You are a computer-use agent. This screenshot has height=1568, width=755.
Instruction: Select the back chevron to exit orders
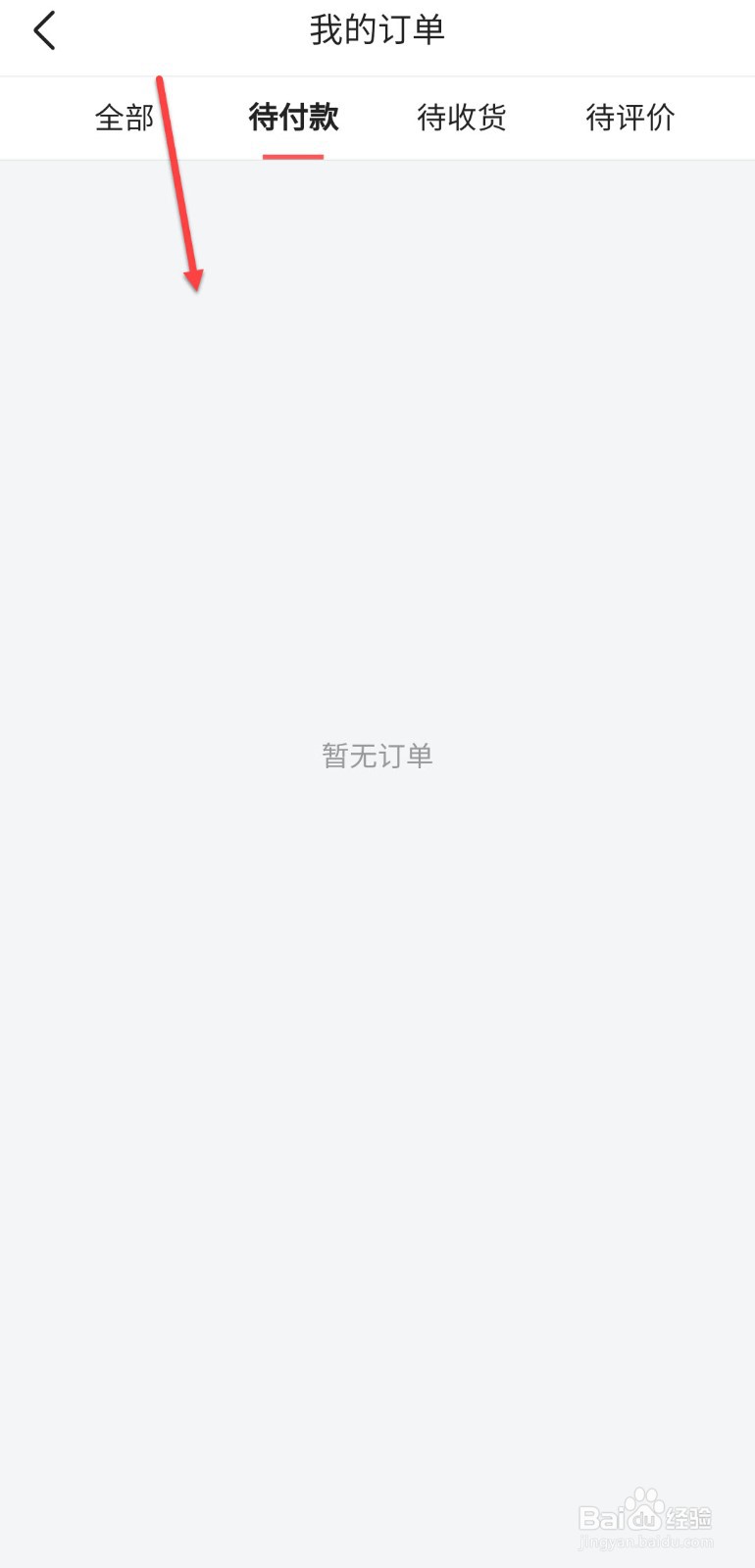click(43, 29)
